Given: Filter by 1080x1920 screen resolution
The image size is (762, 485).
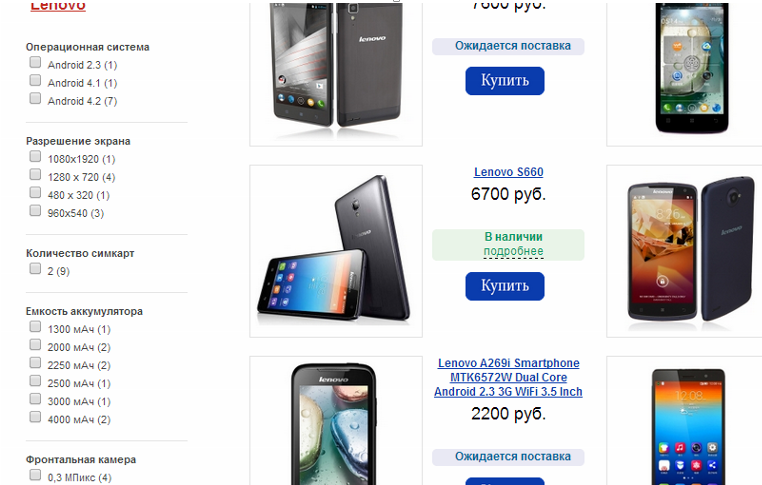Looking at the screenshot, I should tap(36, 157).
